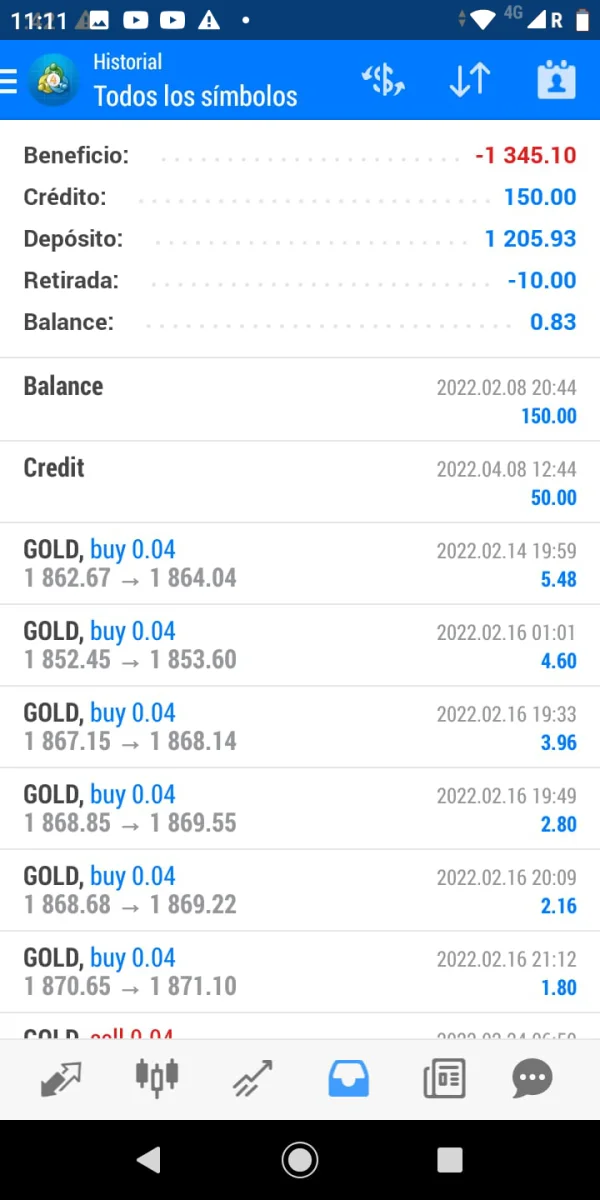
Task: Go to the home screen
Action: coord(300,1160)
